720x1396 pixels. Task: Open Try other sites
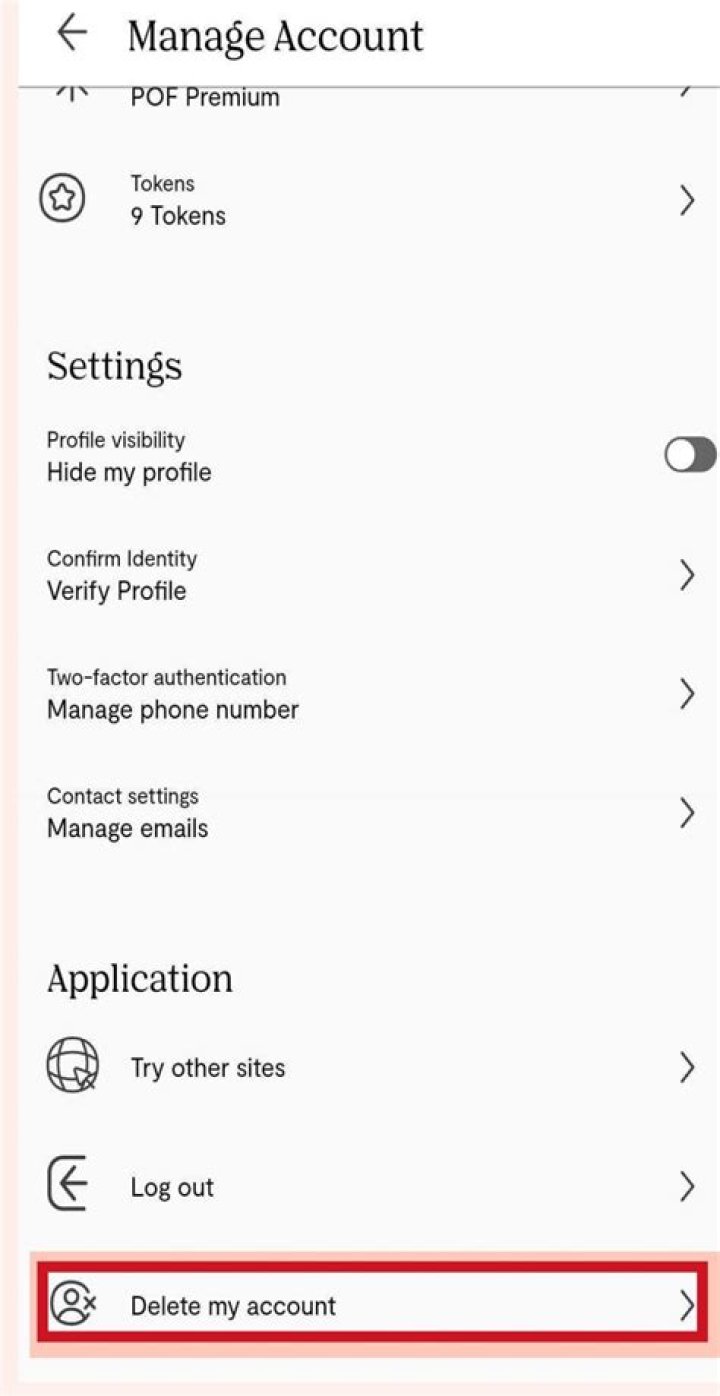[360, 1068]
